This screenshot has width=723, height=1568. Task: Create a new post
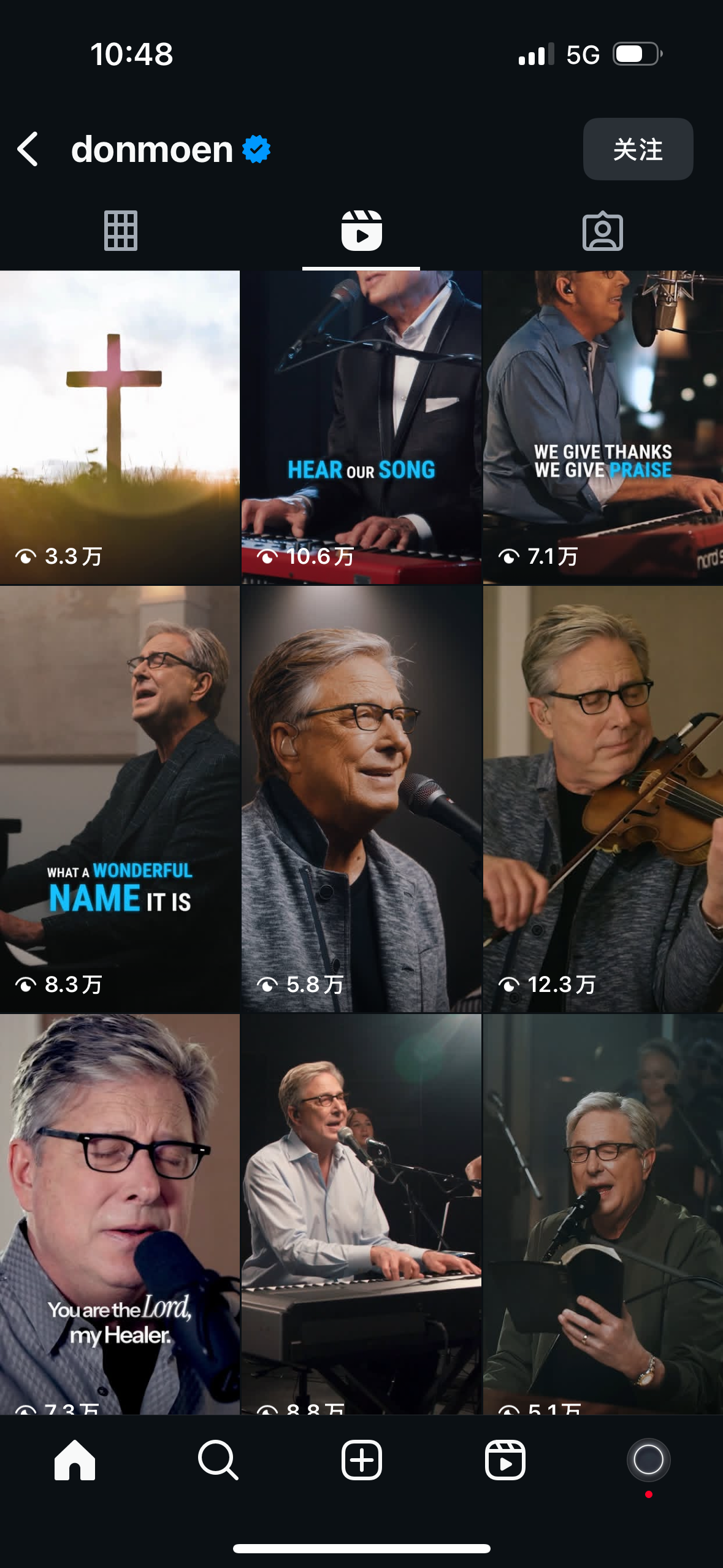click(361, 1460)
